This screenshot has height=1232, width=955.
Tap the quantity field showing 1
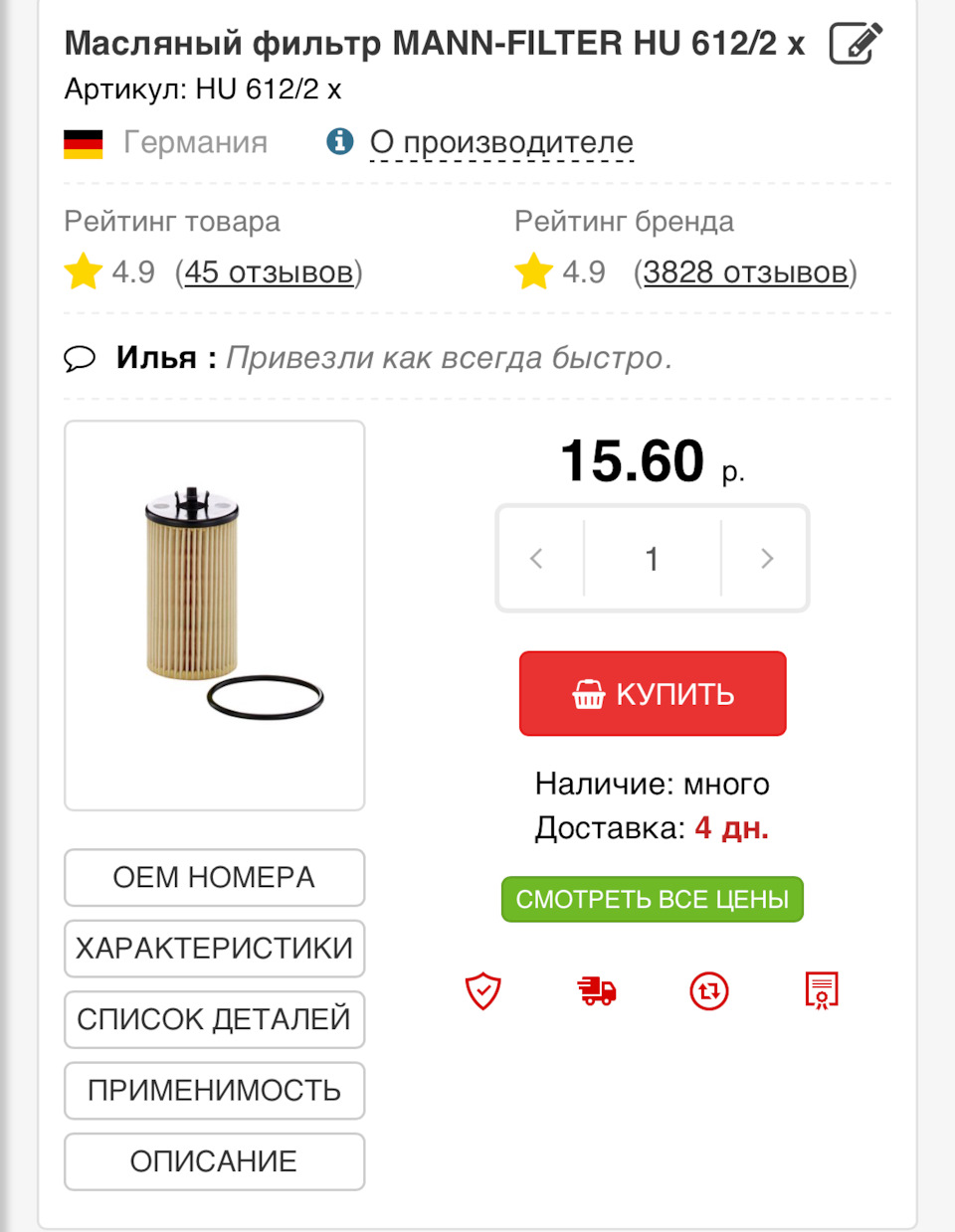(652, 559)
